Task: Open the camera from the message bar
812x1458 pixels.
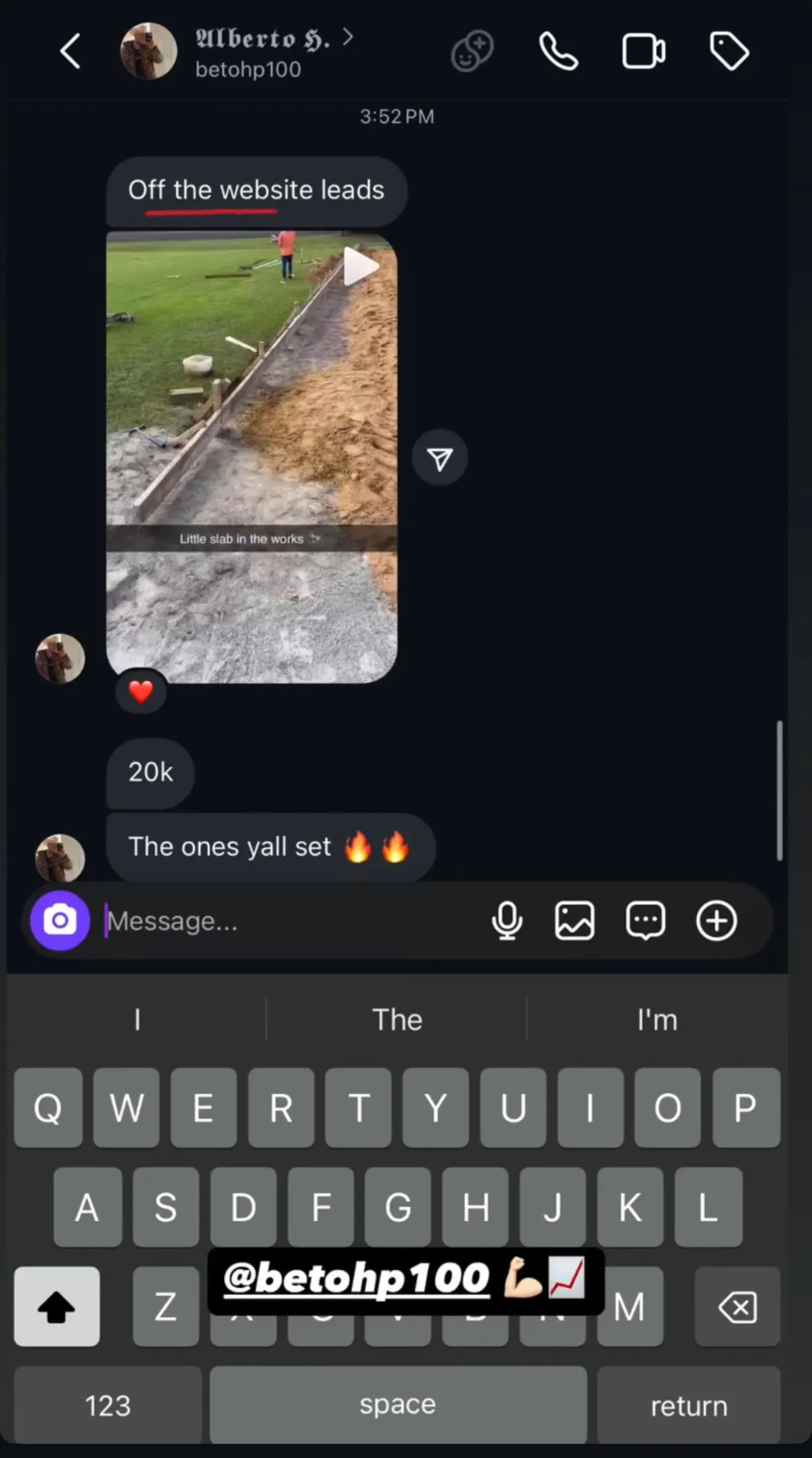Action: [60, 921]
